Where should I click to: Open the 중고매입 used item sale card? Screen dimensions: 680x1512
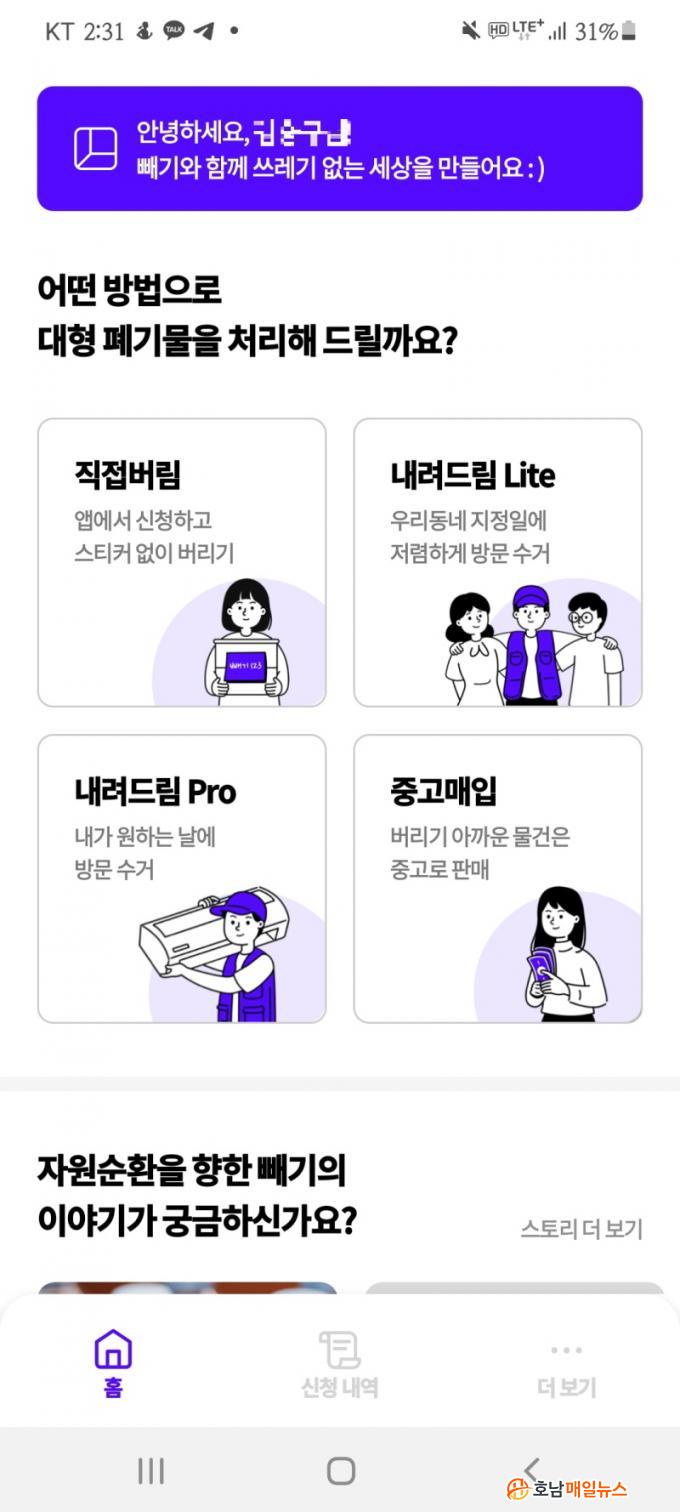point(497,878)
